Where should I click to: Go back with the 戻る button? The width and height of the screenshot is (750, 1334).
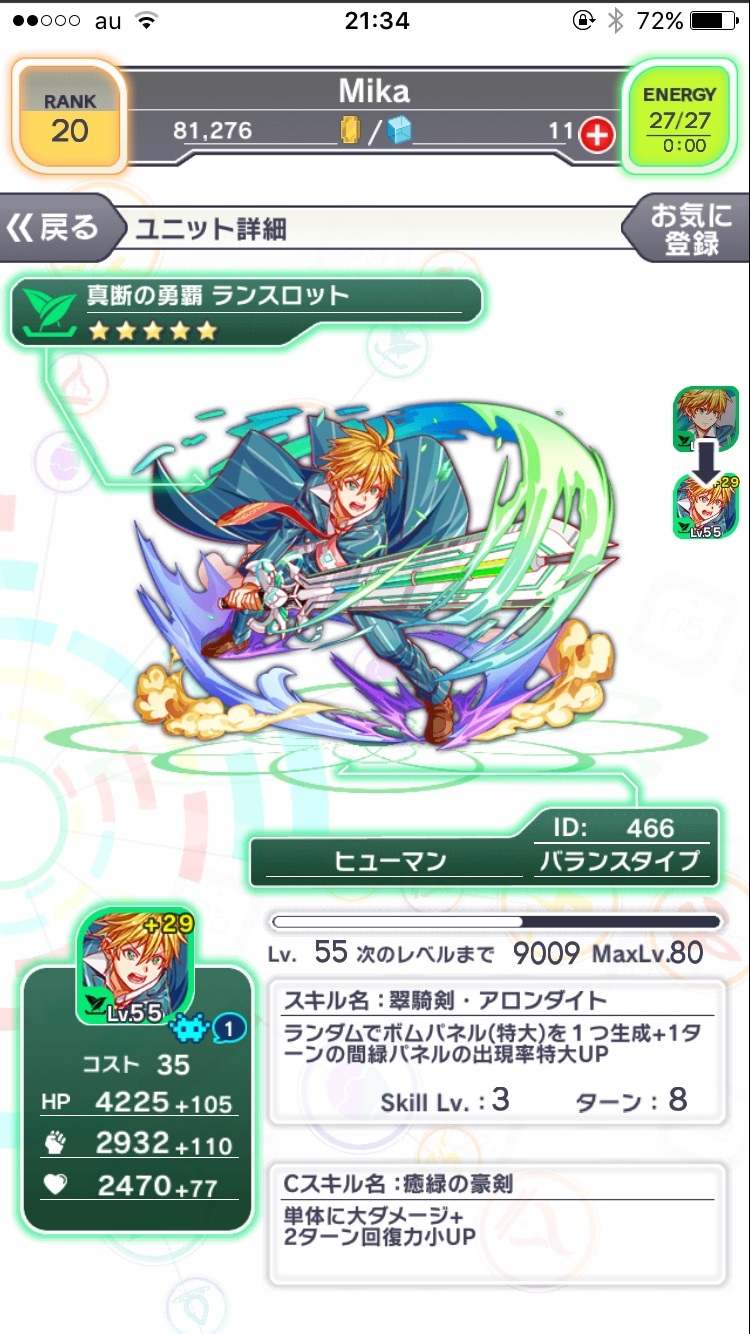click(55, 227)
